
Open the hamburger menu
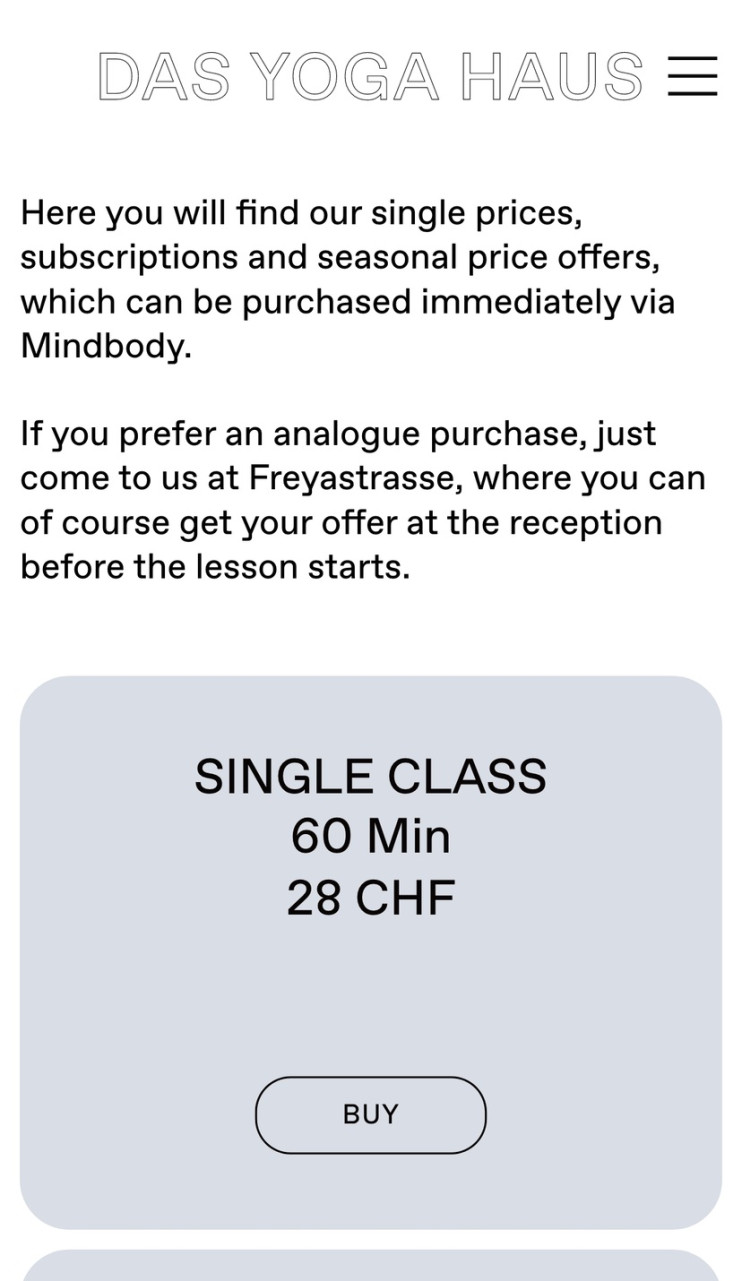pos(693,76)
